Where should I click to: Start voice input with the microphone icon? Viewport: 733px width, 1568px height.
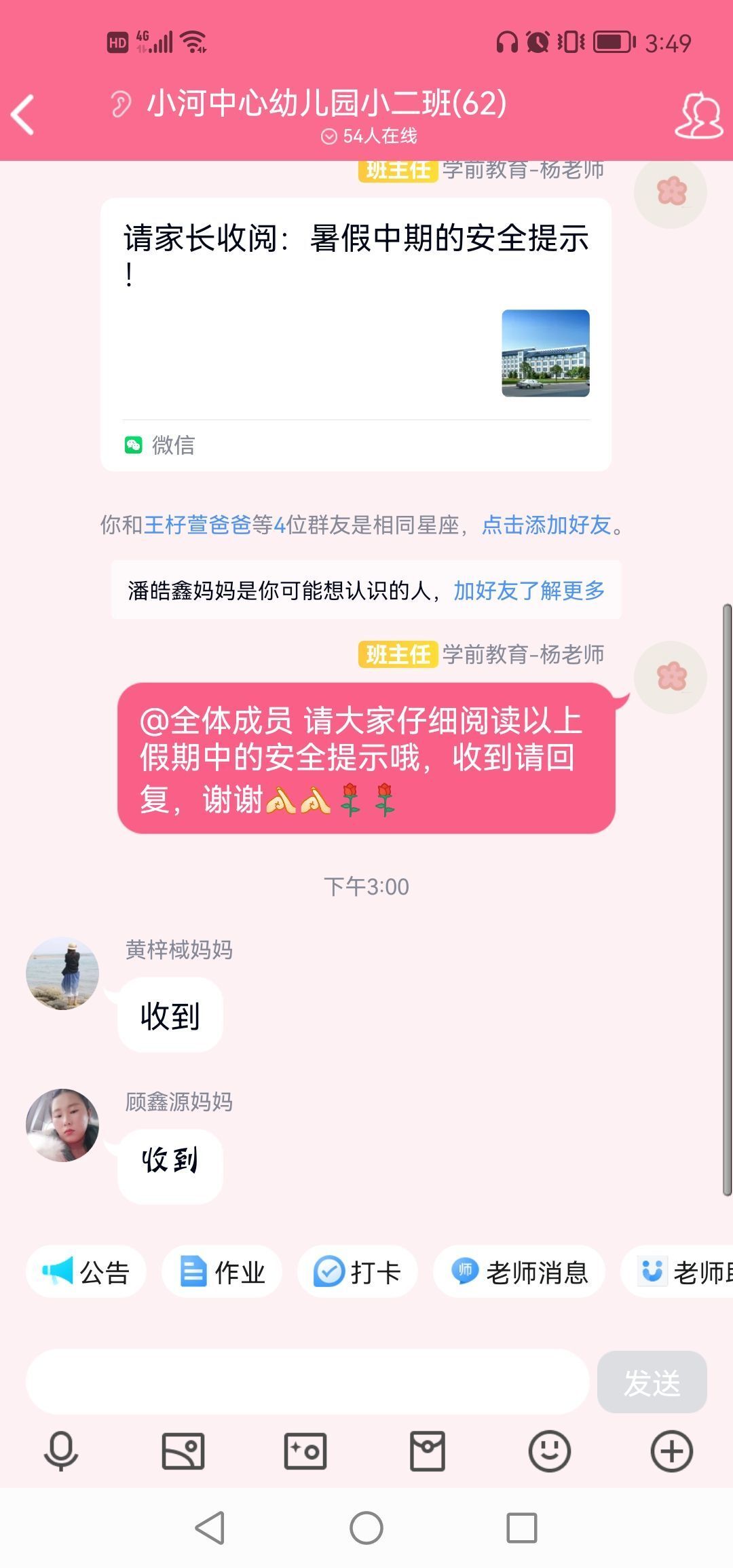tap(61, 1451)
